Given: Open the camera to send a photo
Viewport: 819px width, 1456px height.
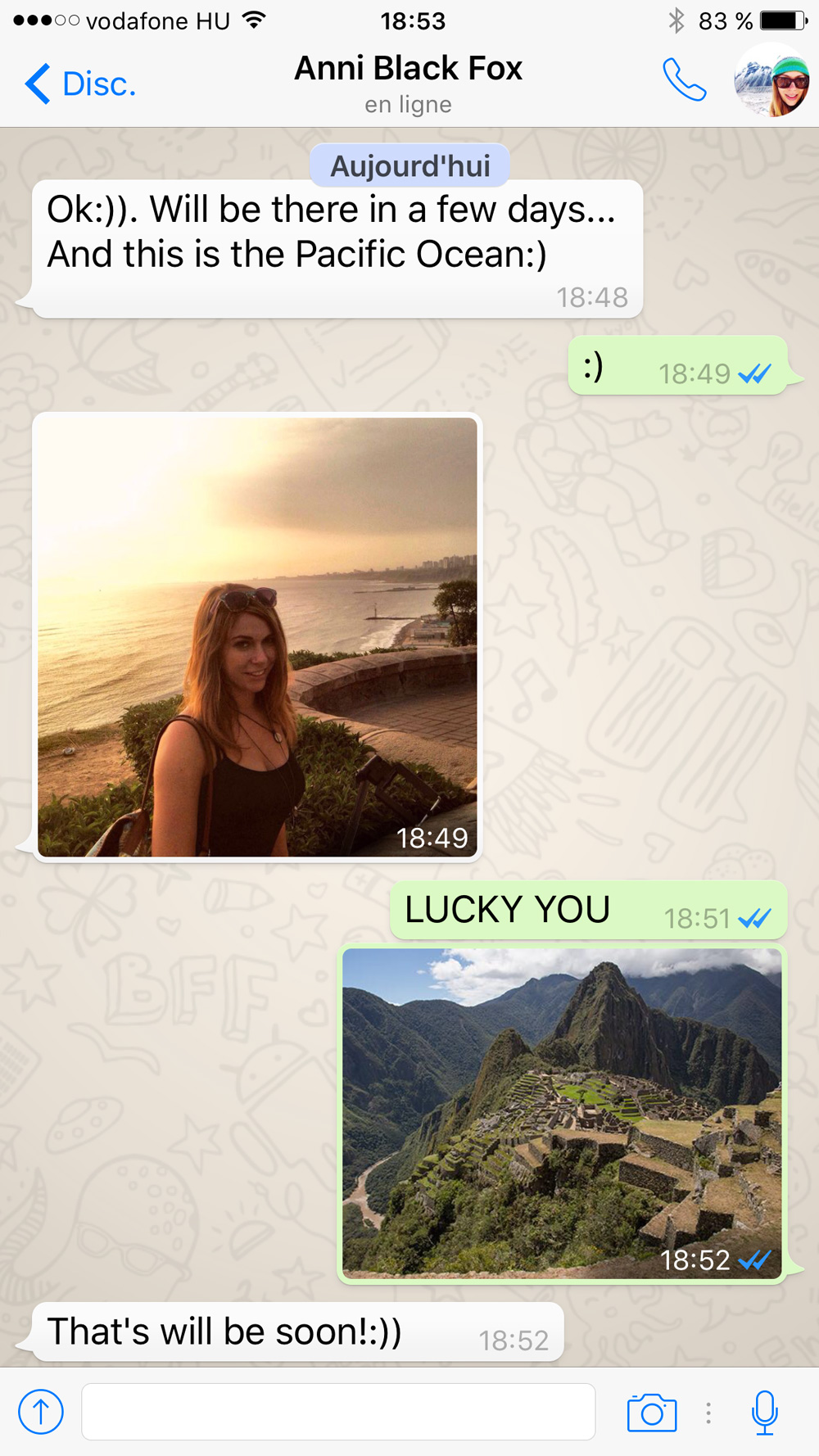Looking at the screenshot, I should (652, 1413).
